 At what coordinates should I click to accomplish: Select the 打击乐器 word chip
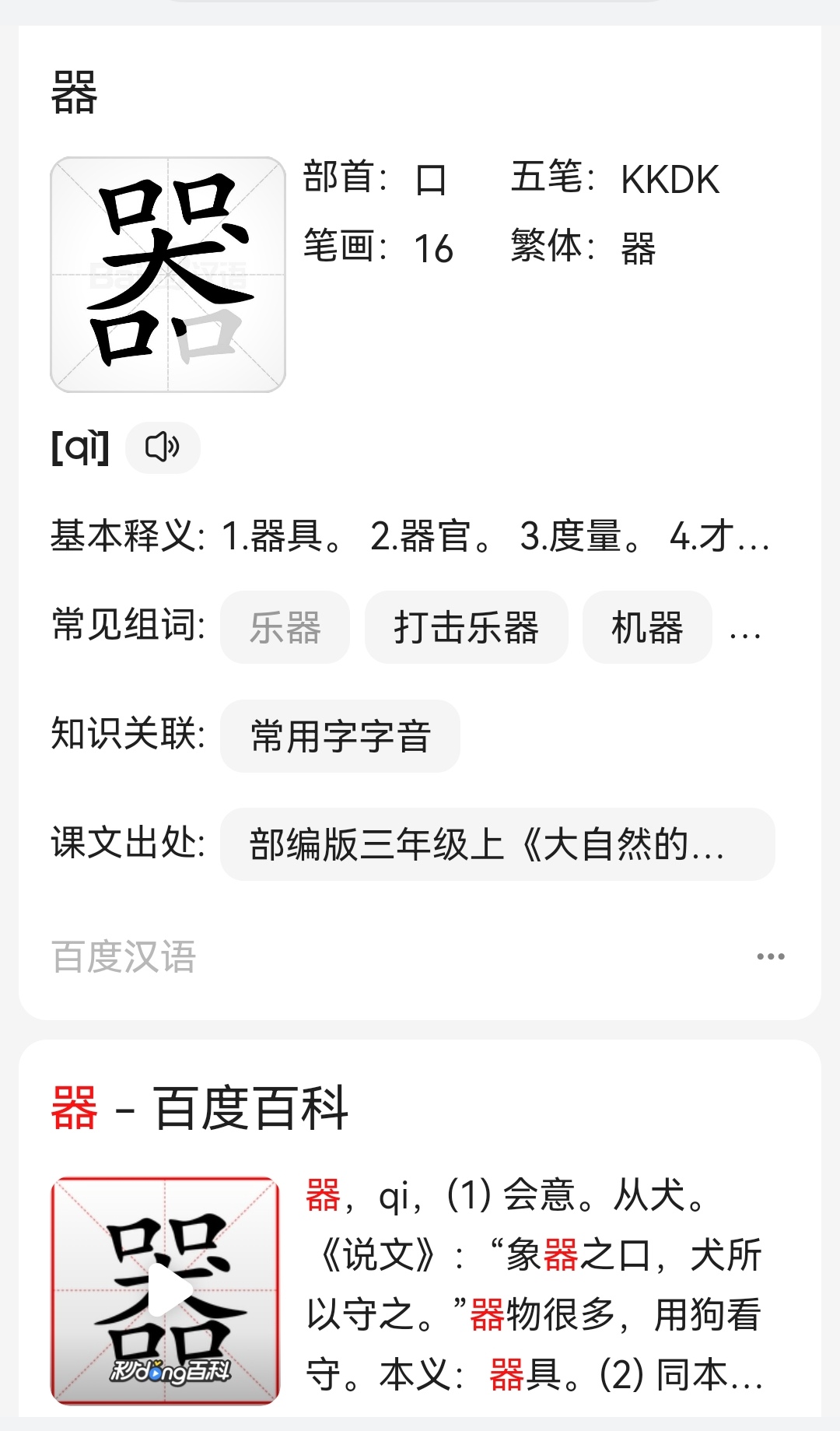(x=466, y=627)
